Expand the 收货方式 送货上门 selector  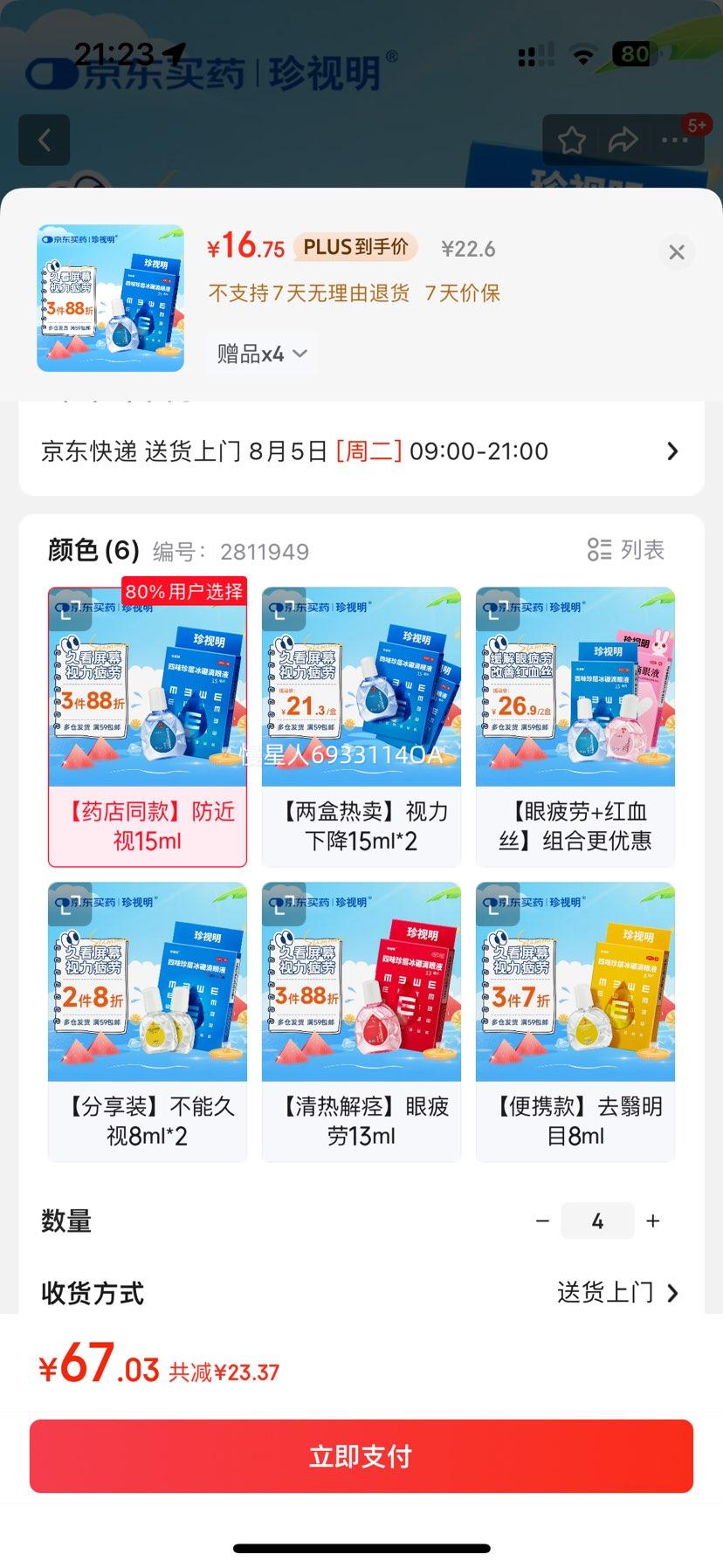[x=617, y=1293]
